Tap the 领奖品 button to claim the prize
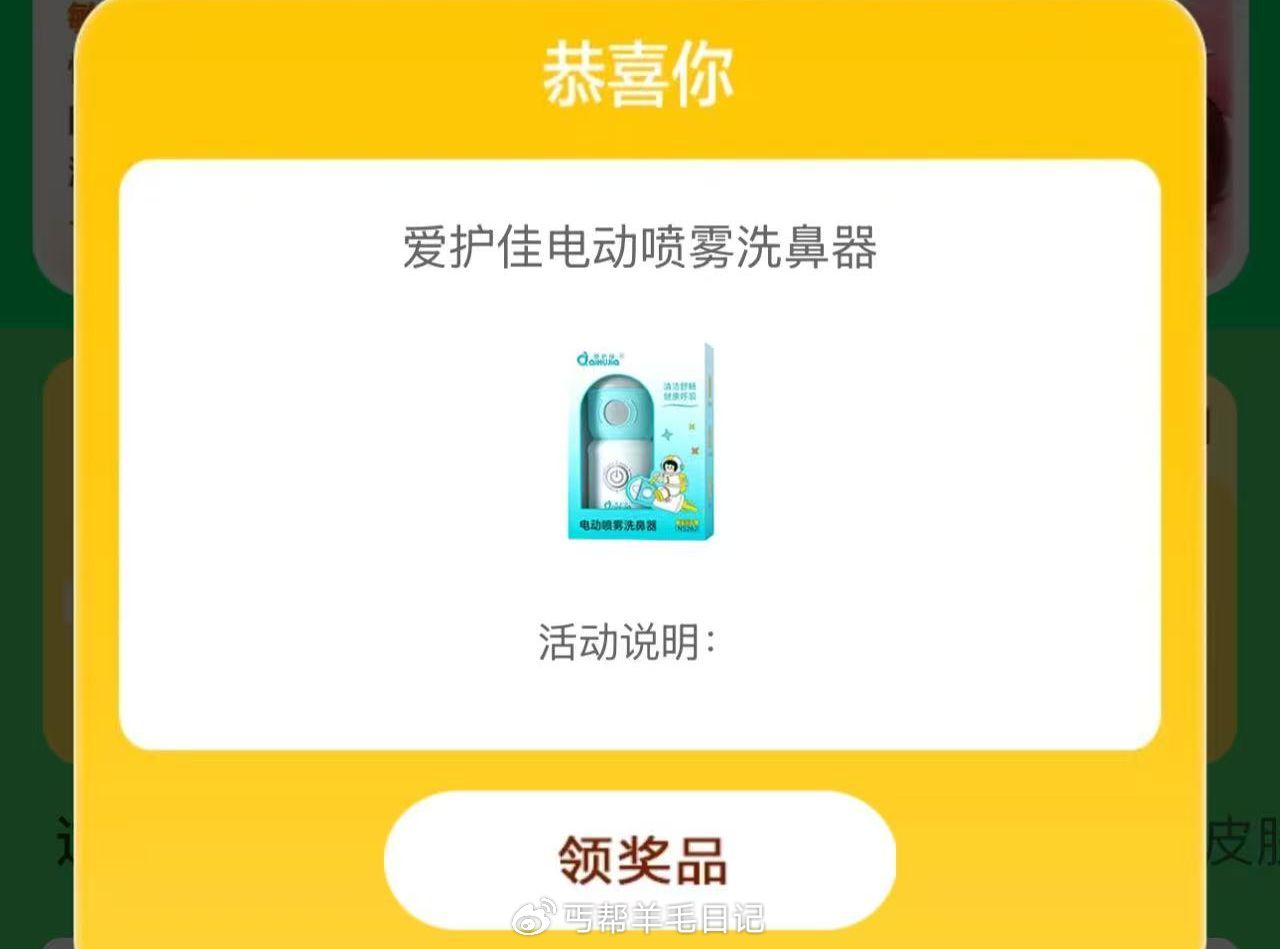1280x949 pixels. (640, 858)
